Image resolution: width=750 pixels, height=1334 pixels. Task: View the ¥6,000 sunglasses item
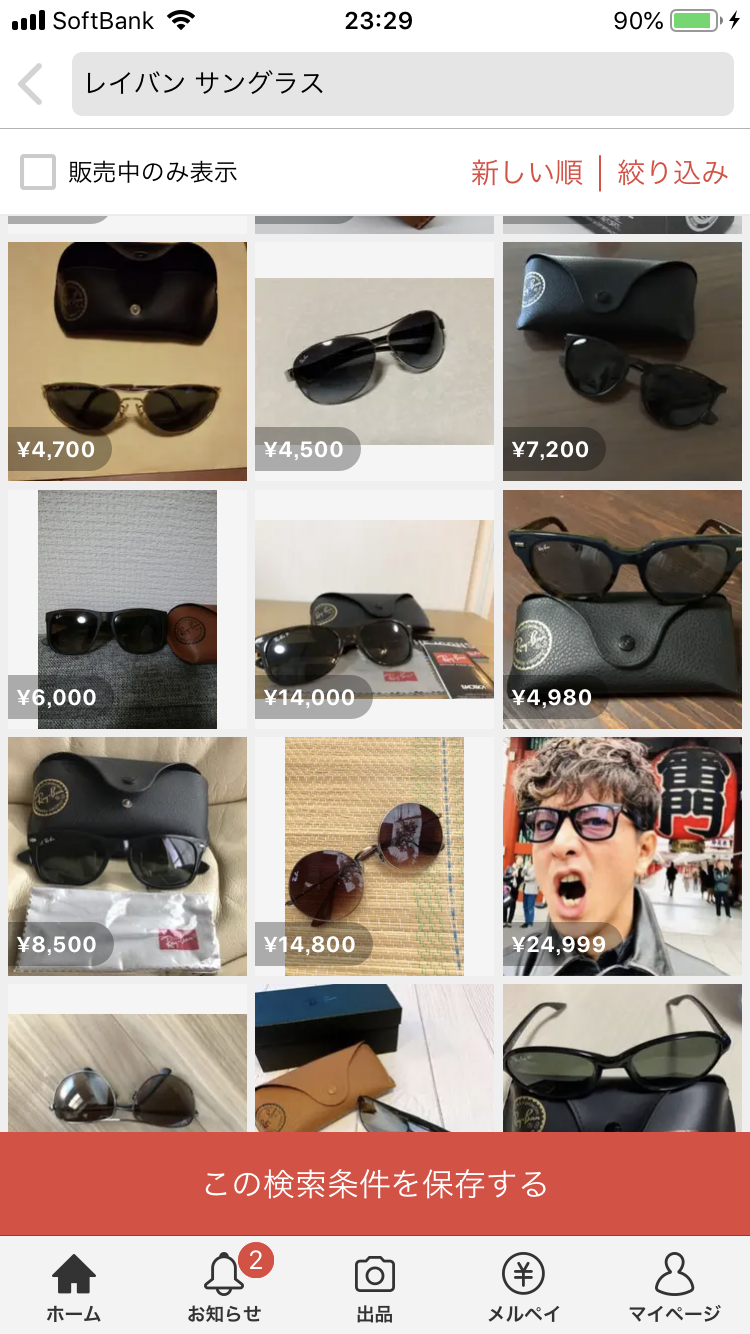coord(127,609)
